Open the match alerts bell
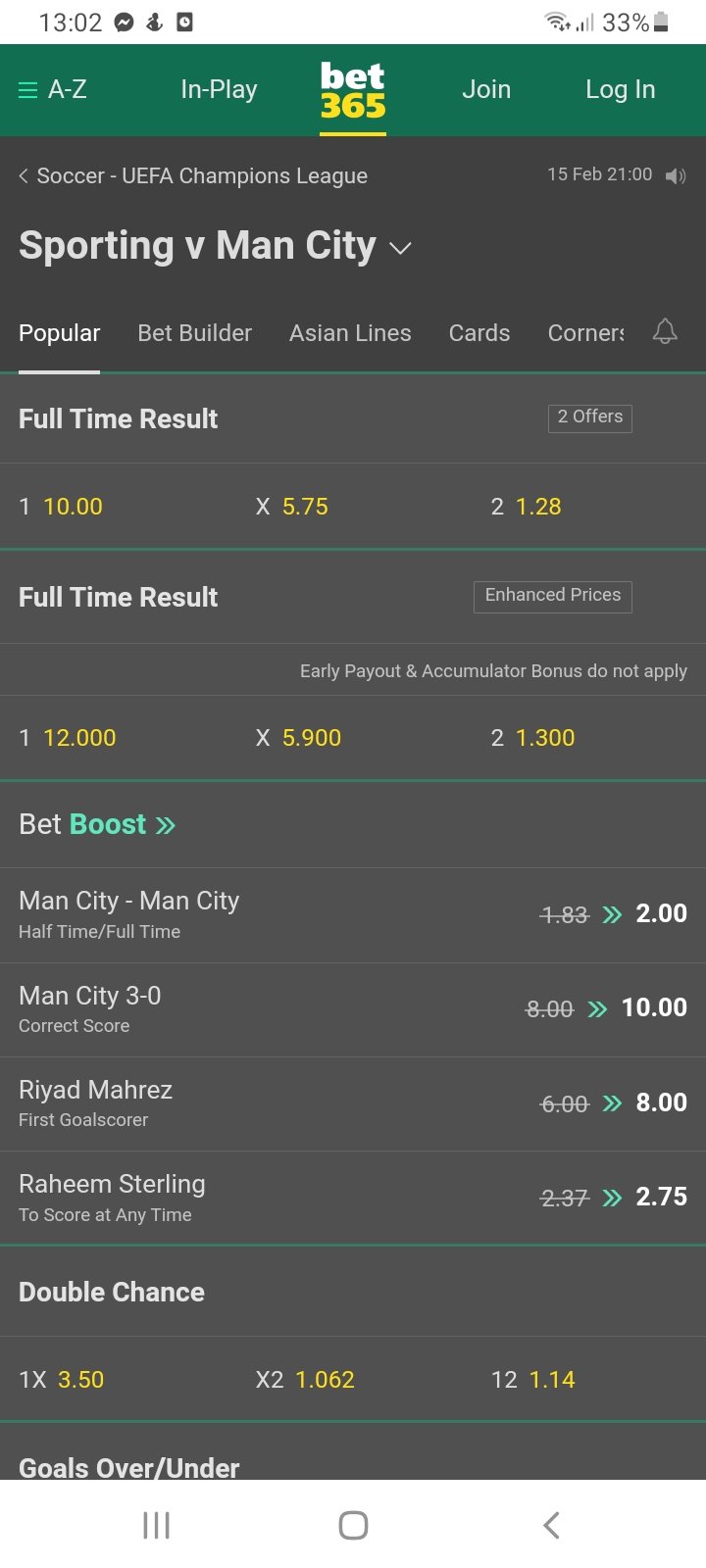This screenshot has height=1568, width=706. [665, 332]
